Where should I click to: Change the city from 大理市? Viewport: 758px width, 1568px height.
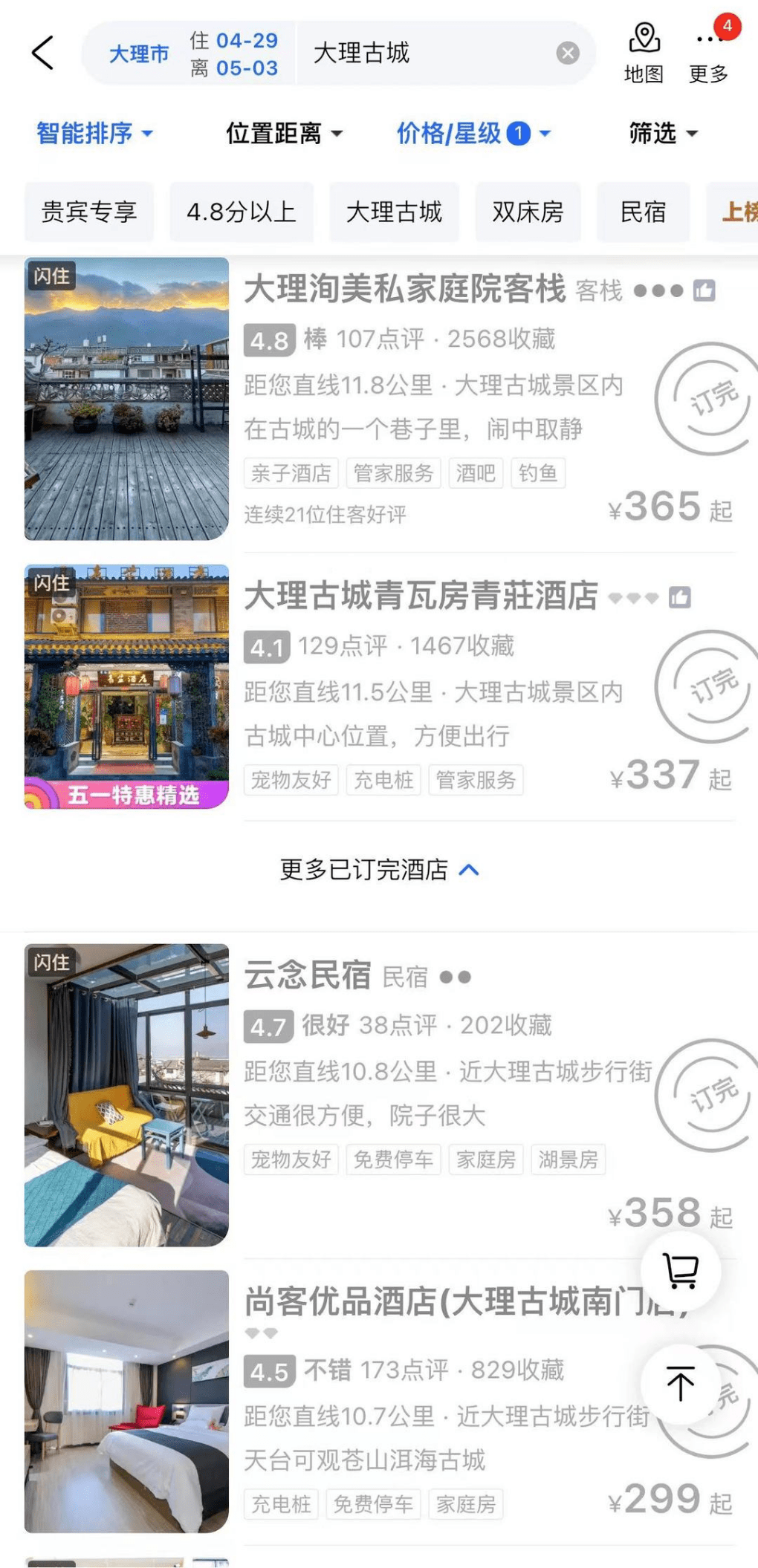tap(139, 53)
